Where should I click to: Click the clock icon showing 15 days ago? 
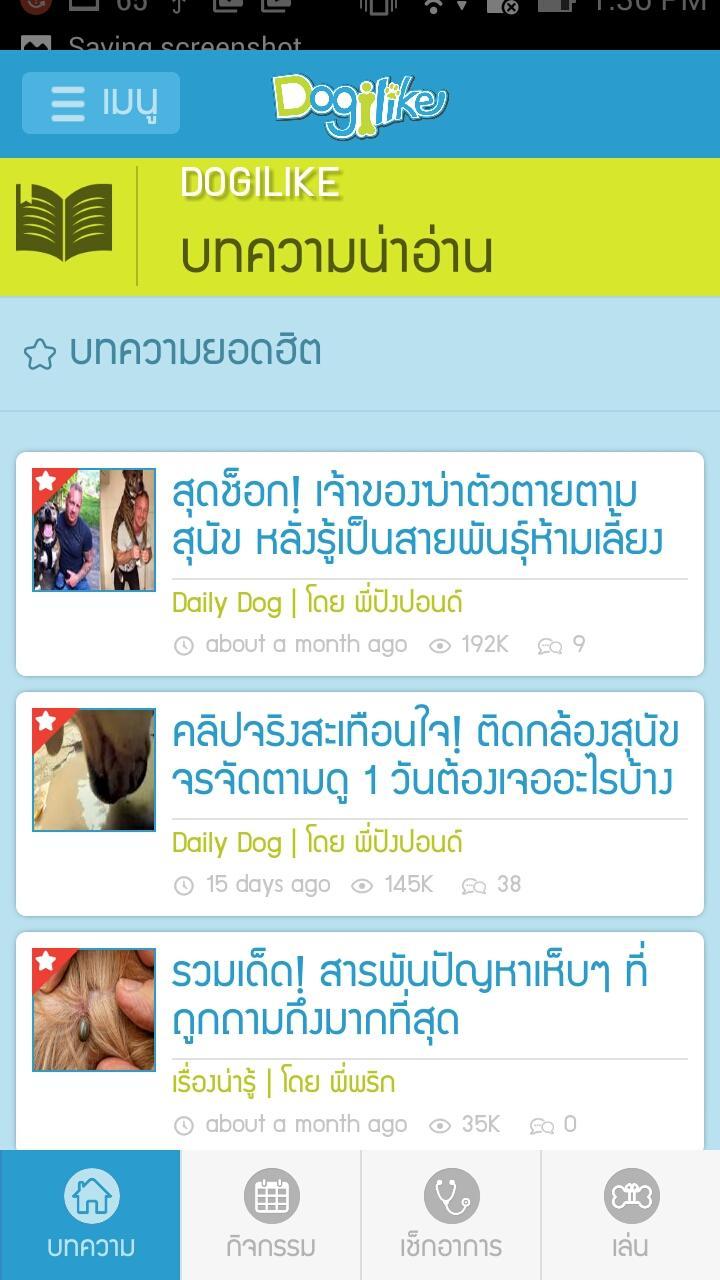(183, 884)
